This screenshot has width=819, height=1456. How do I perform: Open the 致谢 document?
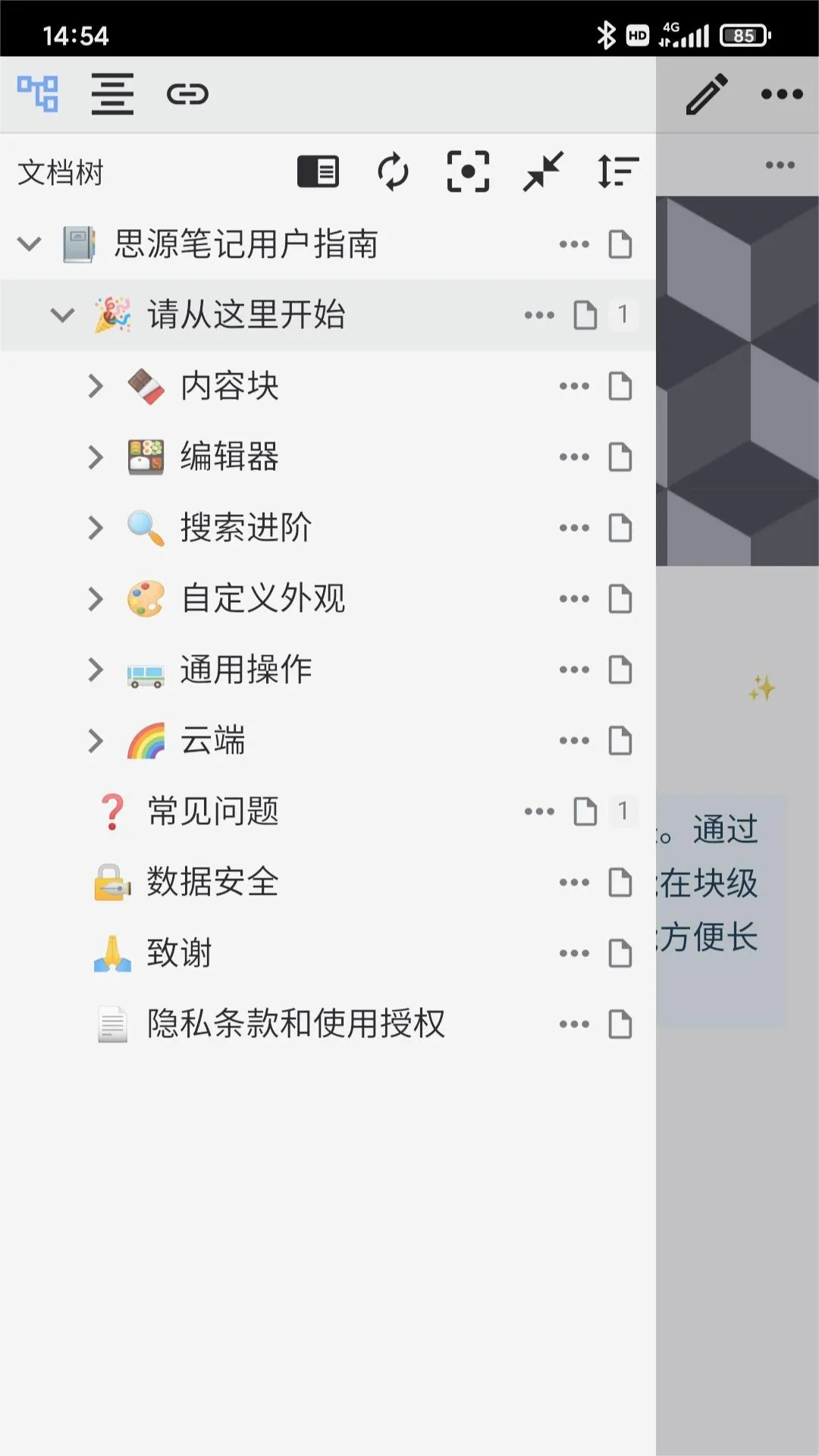pyautogui.click(x=178, y=952)
